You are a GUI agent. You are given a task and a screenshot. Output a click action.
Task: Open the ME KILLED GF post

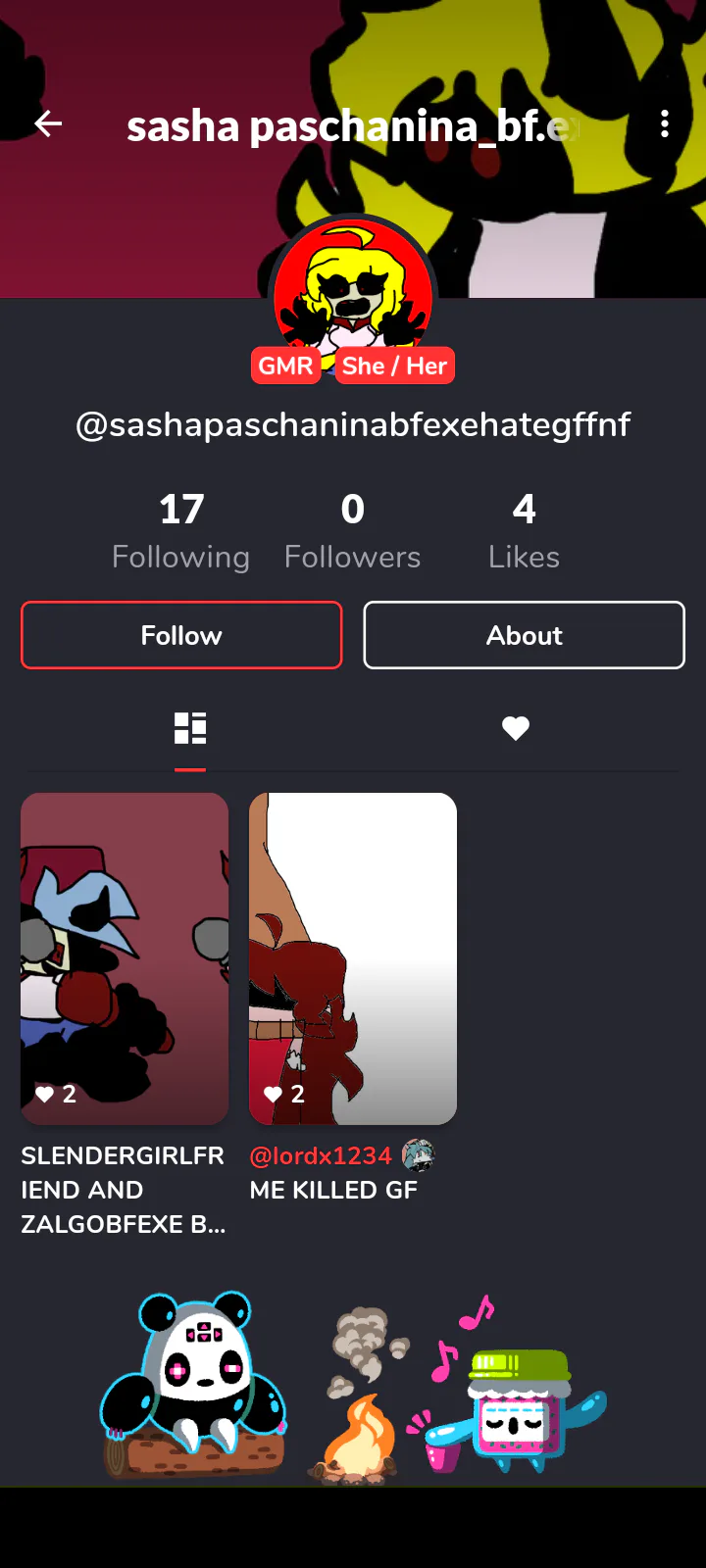353,958
